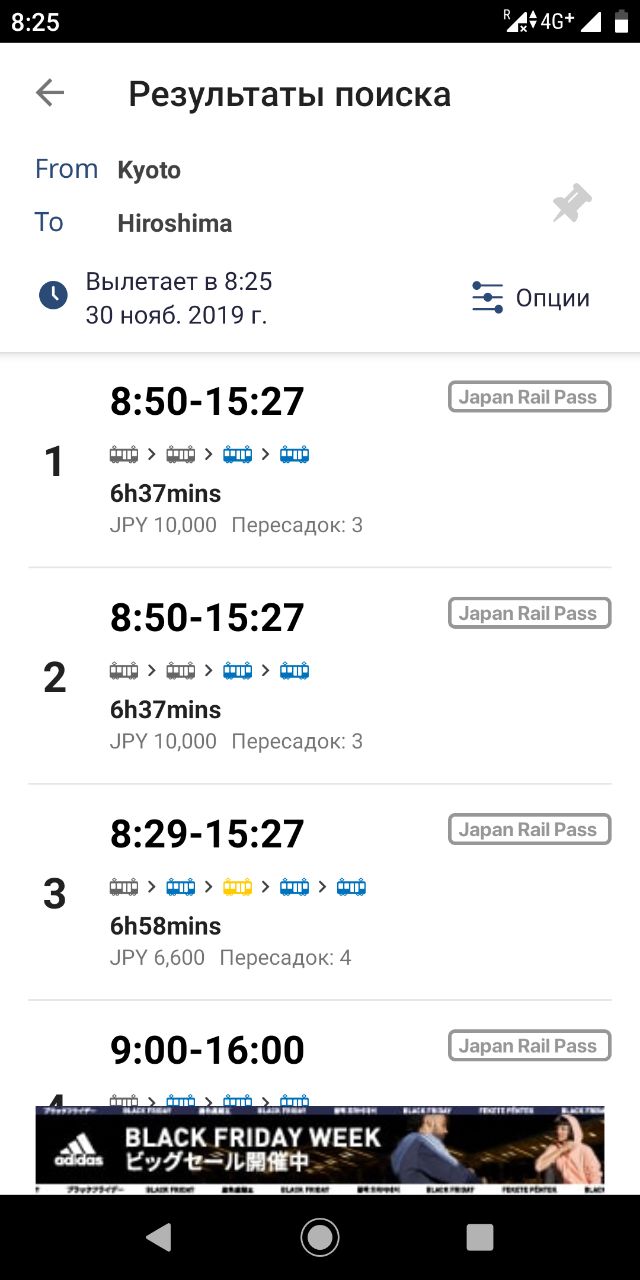
Task: Tap the system home button
Action: tap(320, 1238)
